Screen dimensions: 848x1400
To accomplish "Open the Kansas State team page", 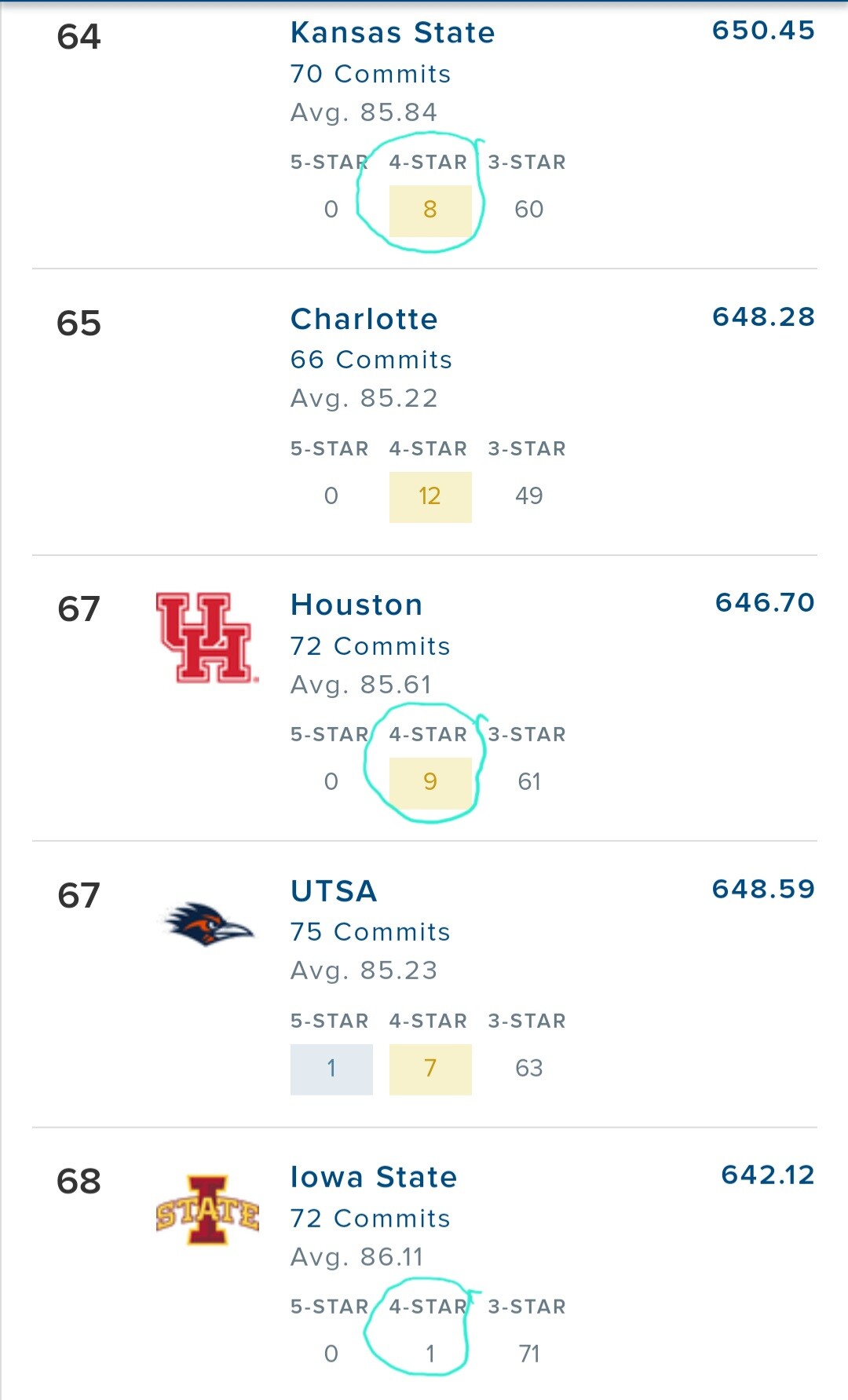I will (393, 33).
